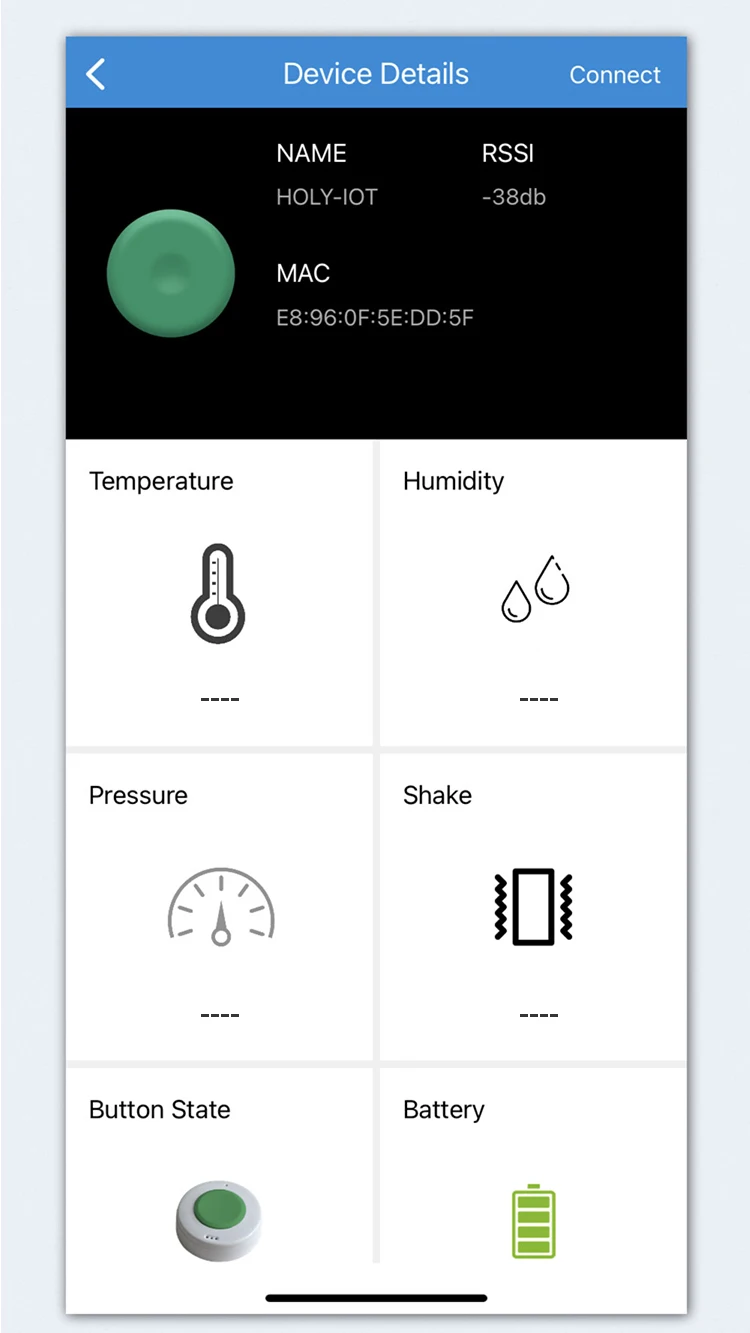Tap Connect in the top bar
The width and height of the screenshot is (750, 1333).
pyautogui.click(x=615, y=74)
